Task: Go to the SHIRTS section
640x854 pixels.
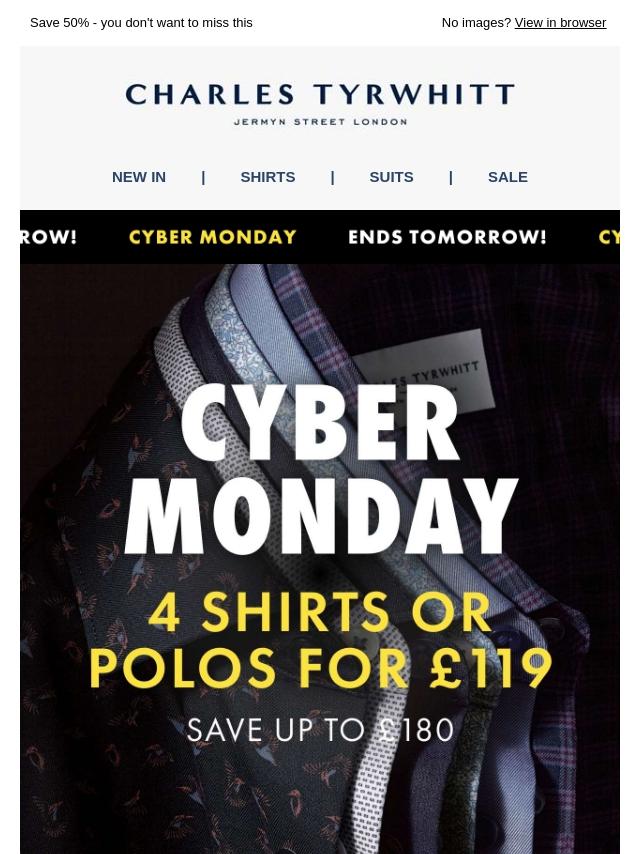Action: [267, 176]
